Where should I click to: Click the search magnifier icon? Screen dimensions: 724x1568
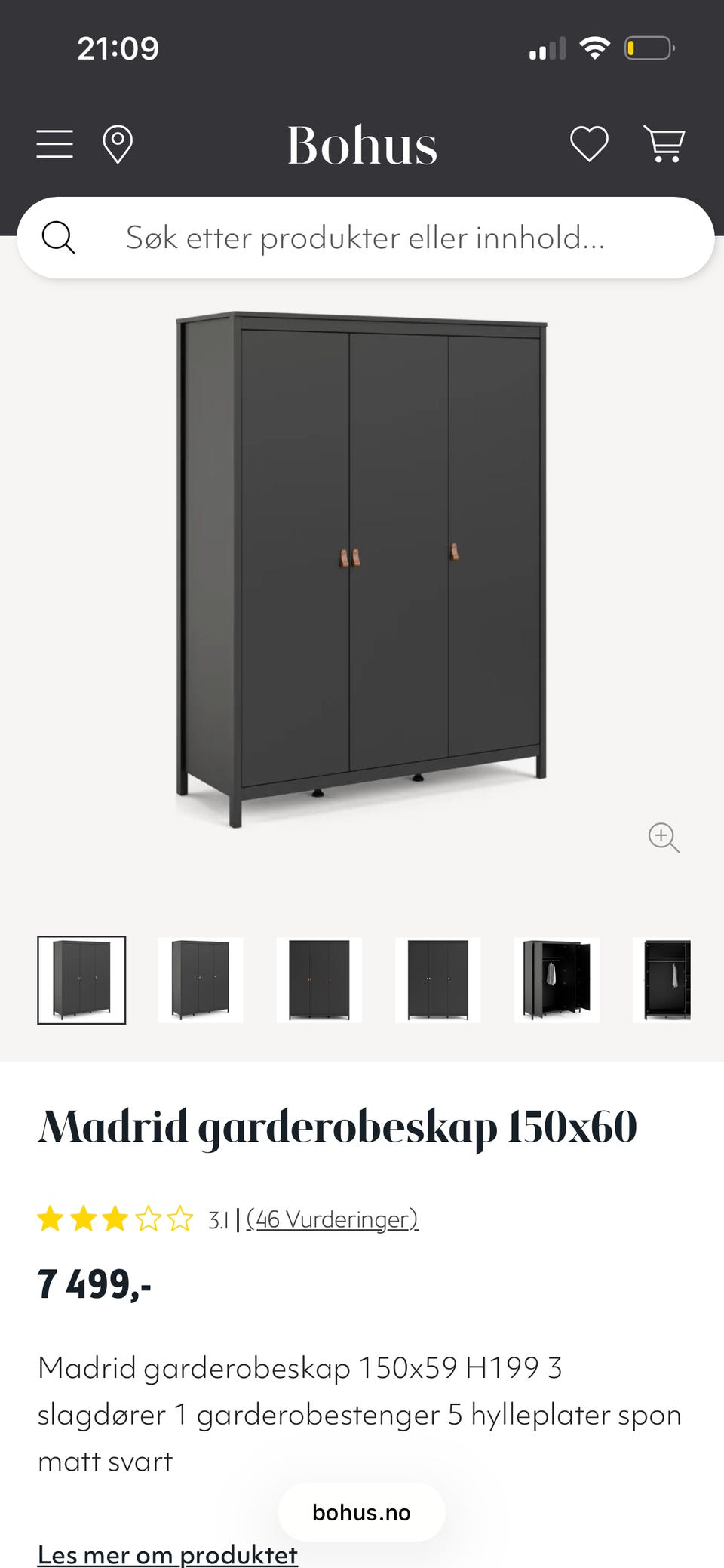coord(60,237)
